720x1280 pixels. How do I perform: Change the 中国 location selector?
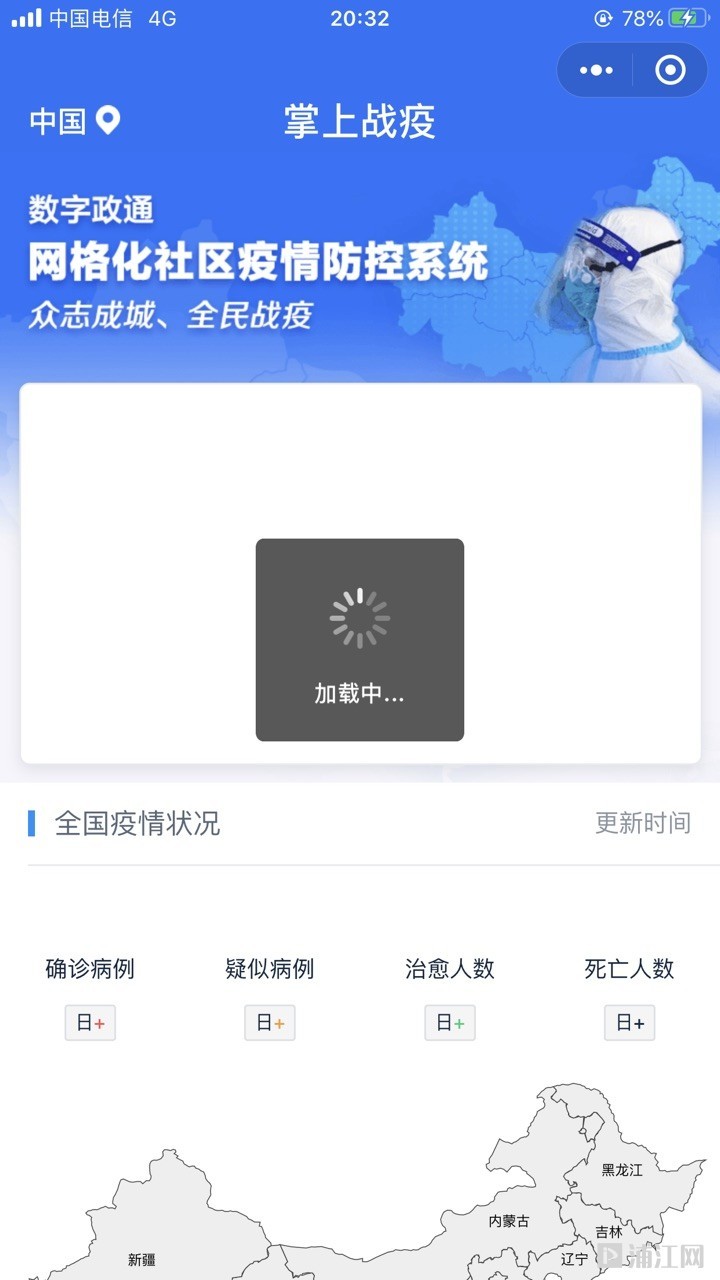(75, 122)
